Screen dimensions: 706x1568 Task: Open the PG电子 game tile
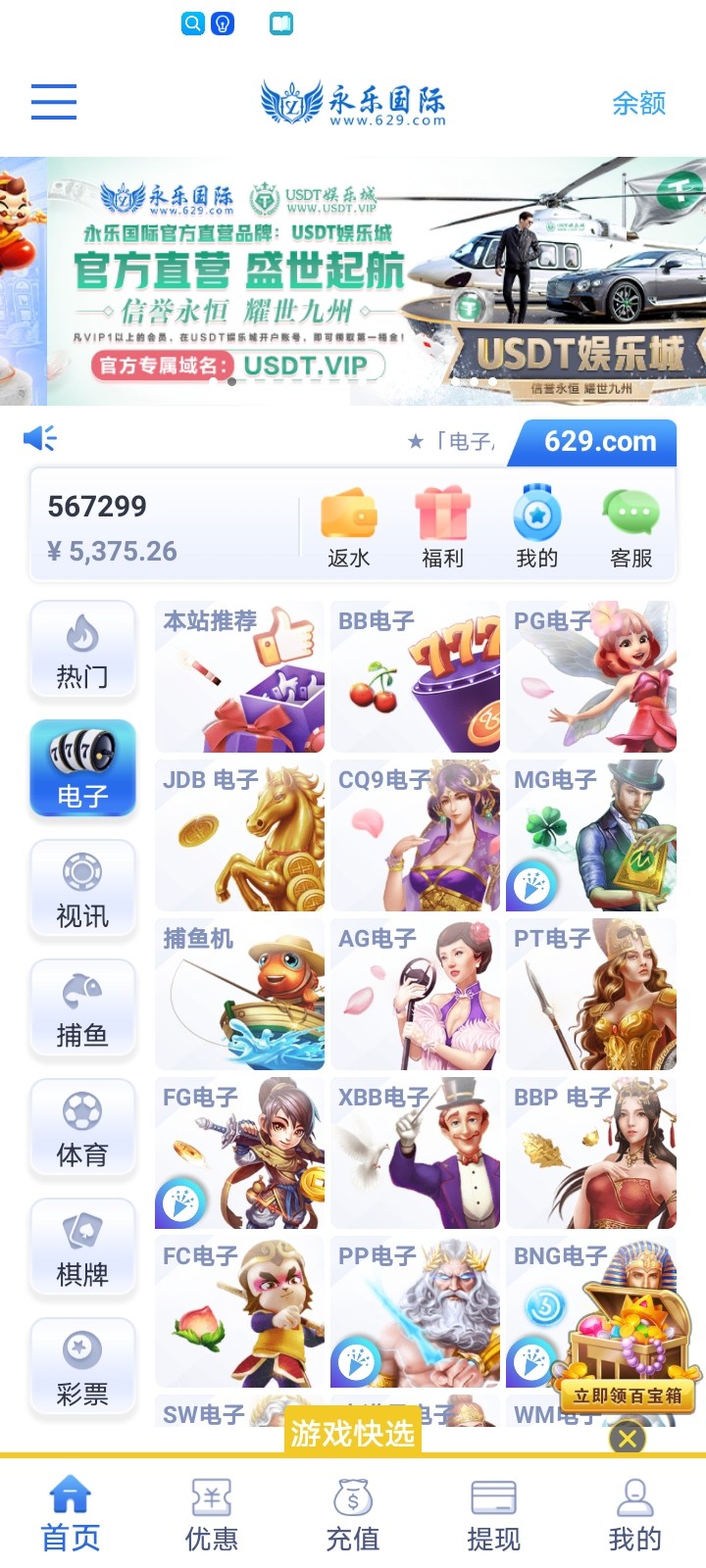point(590,677)
